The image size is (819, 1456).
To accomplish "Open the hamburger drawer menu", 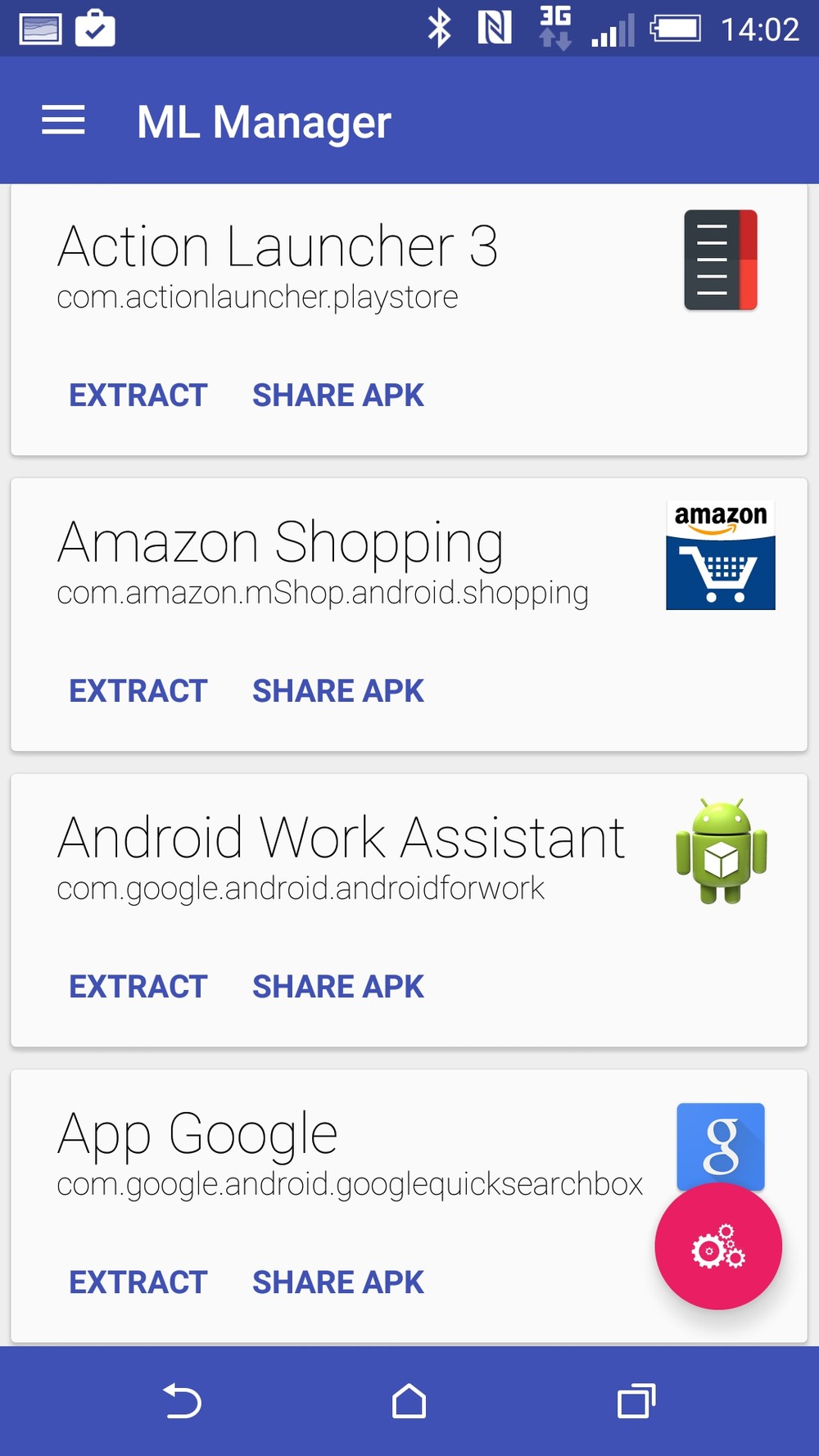I will (63, 120).
